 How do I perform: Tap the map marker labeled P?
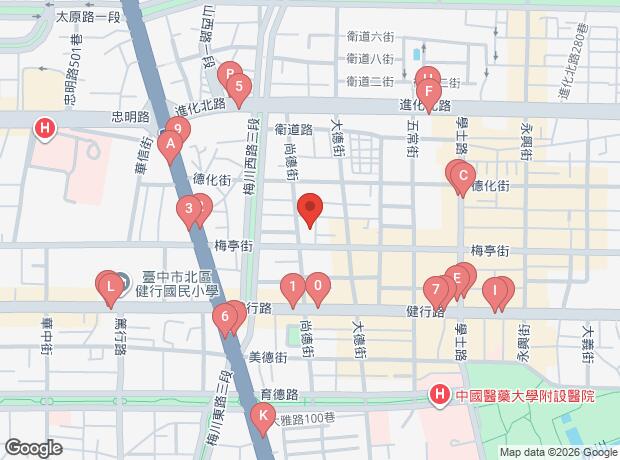pyautogui.click(x=230, y=73)
